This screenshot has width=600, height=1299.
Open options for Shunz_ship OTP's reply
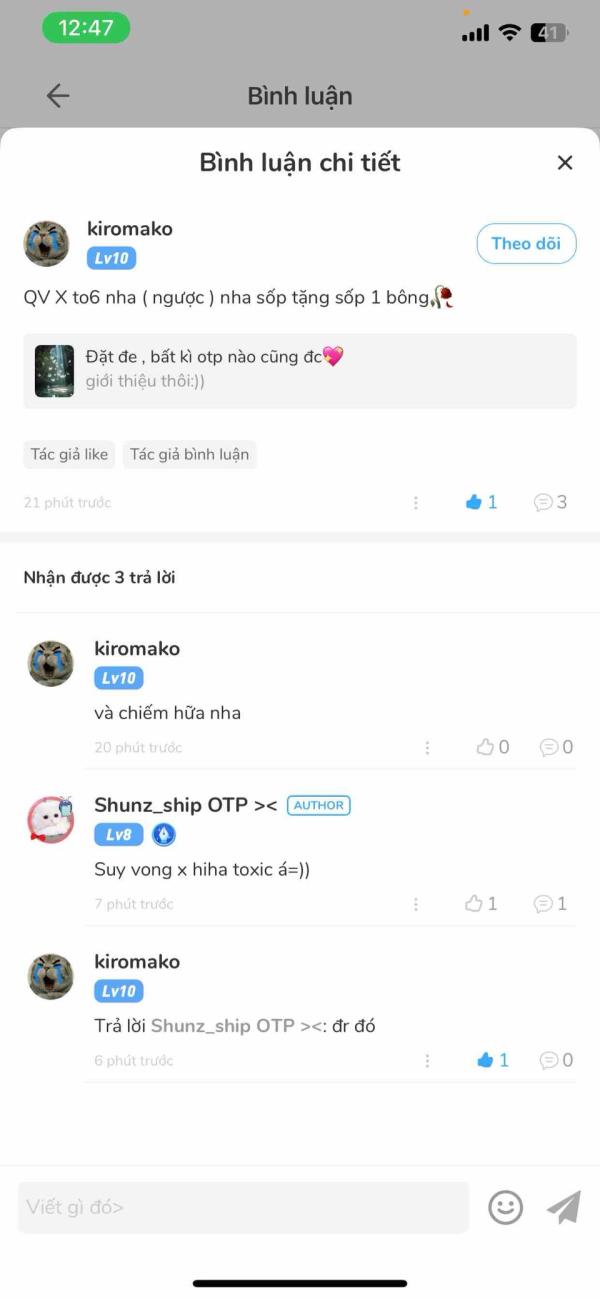pos(416,904)
